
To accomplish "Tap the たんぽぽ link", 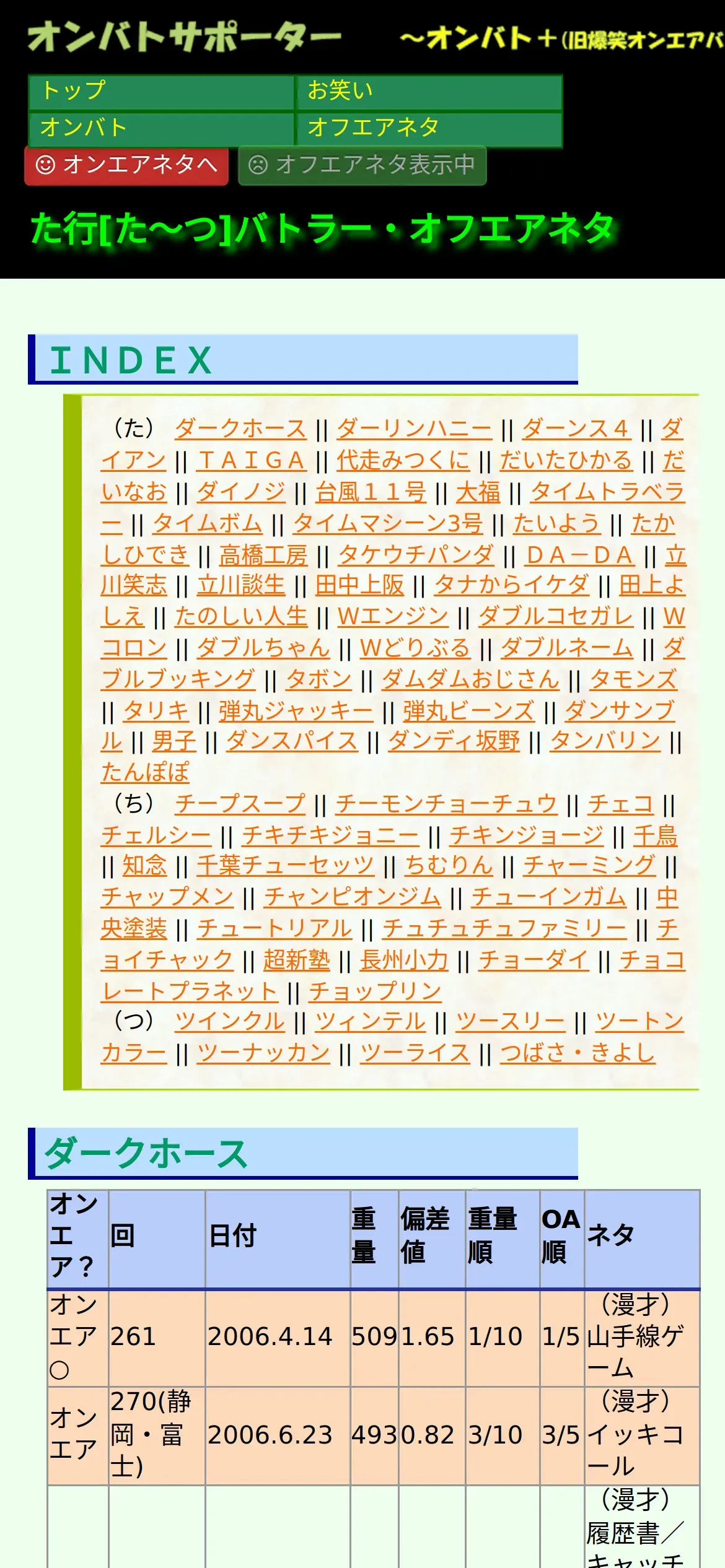I will 145,772.
